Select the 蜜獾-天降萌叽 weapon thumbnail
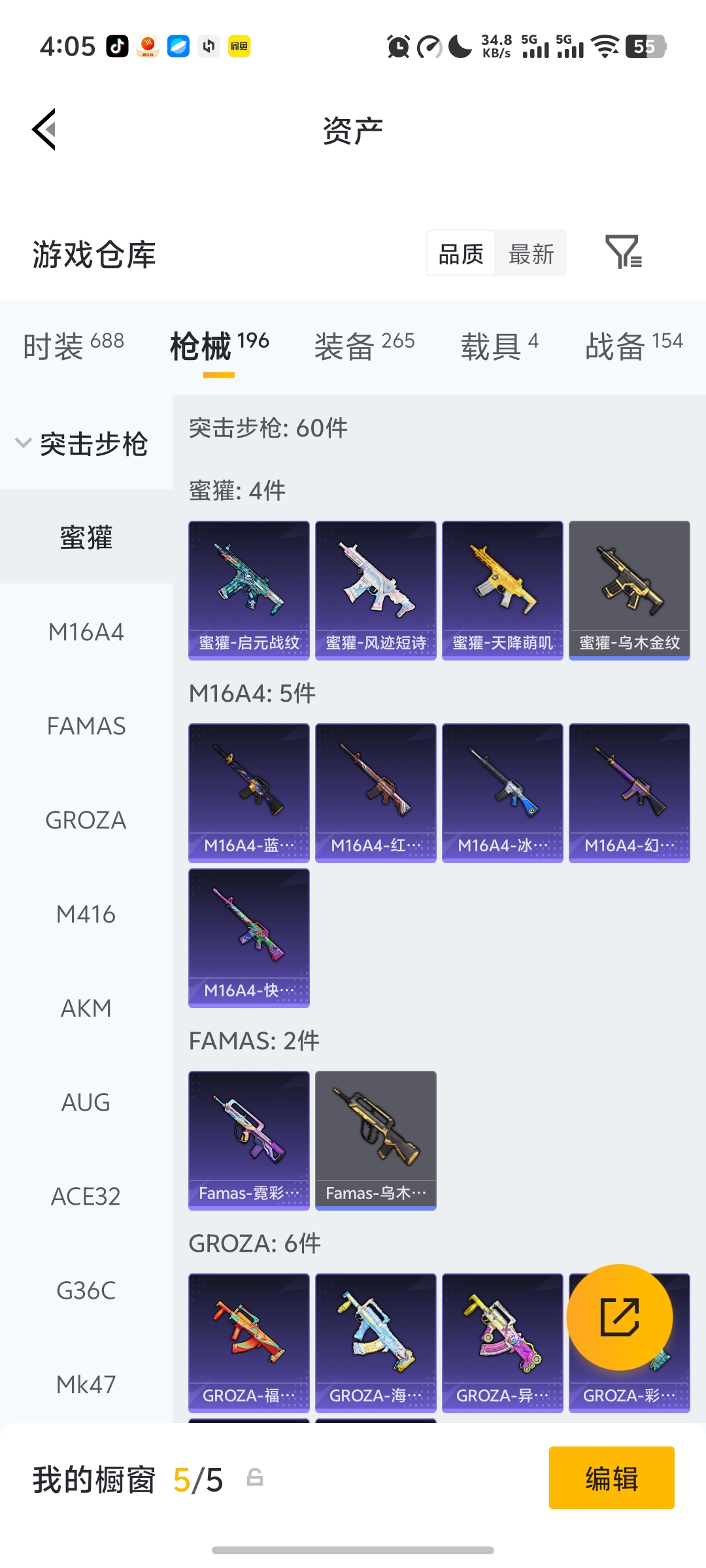Viewport: 706px width, 1568px height. 501,588
